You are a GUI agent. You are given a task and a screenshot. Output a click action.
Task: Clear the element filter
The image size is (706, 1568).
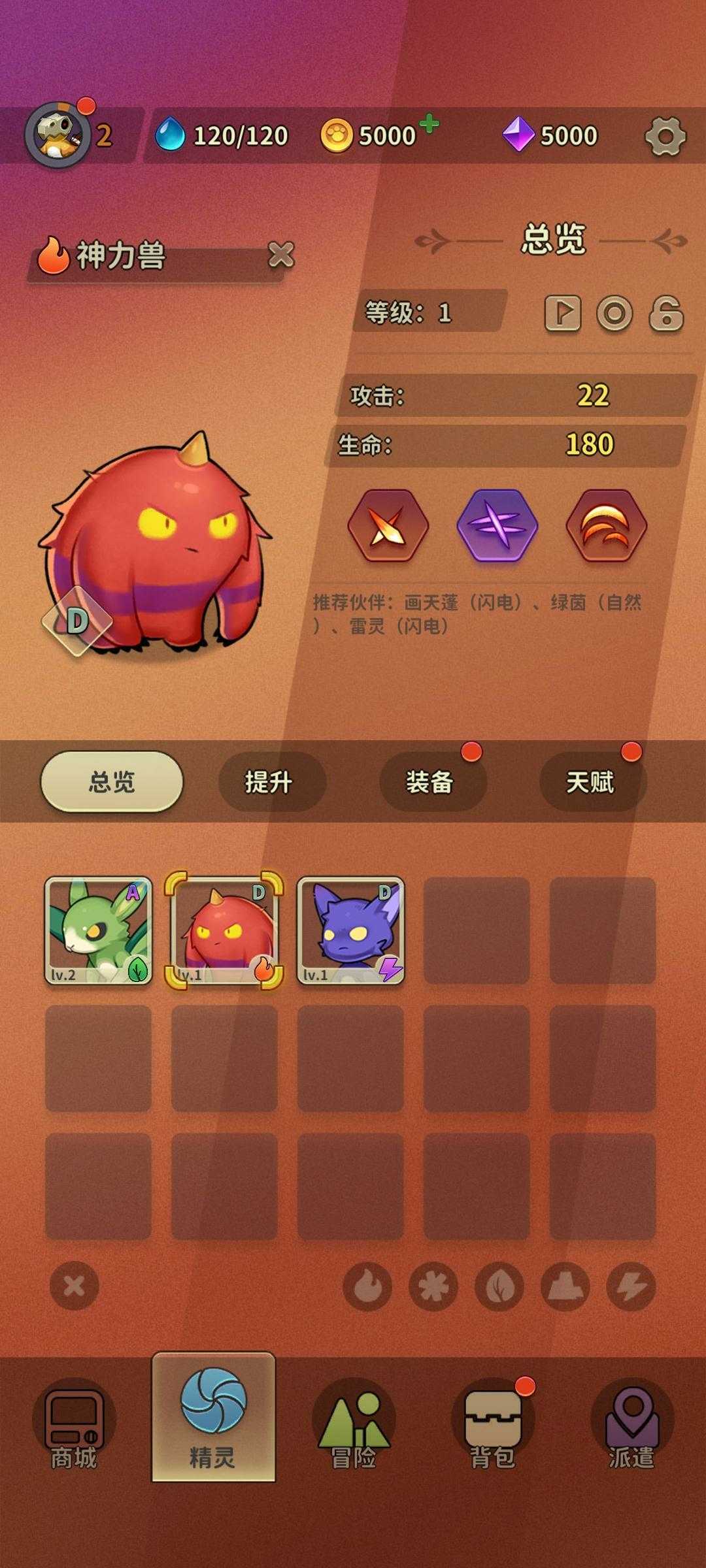point(74,1286)
